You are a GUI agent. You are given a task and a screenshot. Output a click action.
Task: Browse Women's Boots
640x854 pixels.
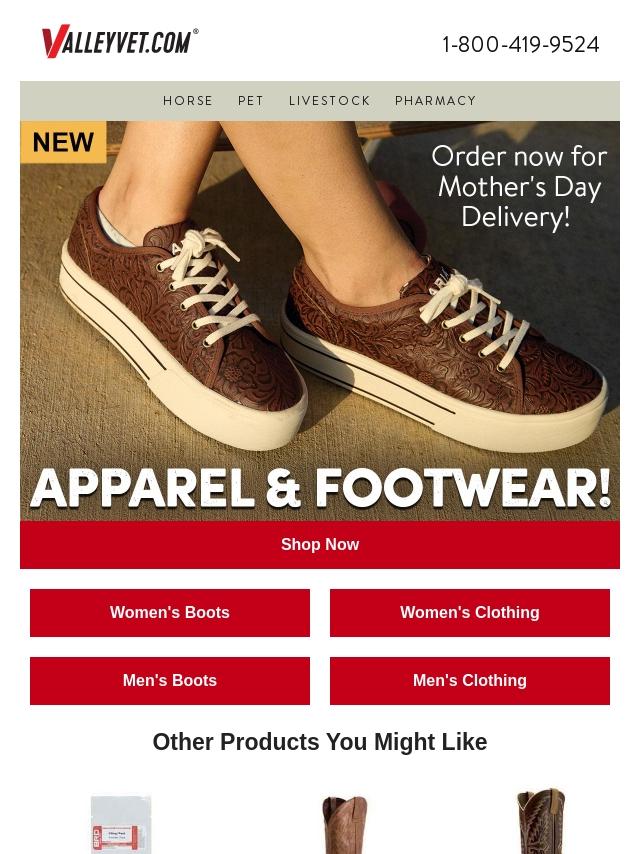click(170, 613)
